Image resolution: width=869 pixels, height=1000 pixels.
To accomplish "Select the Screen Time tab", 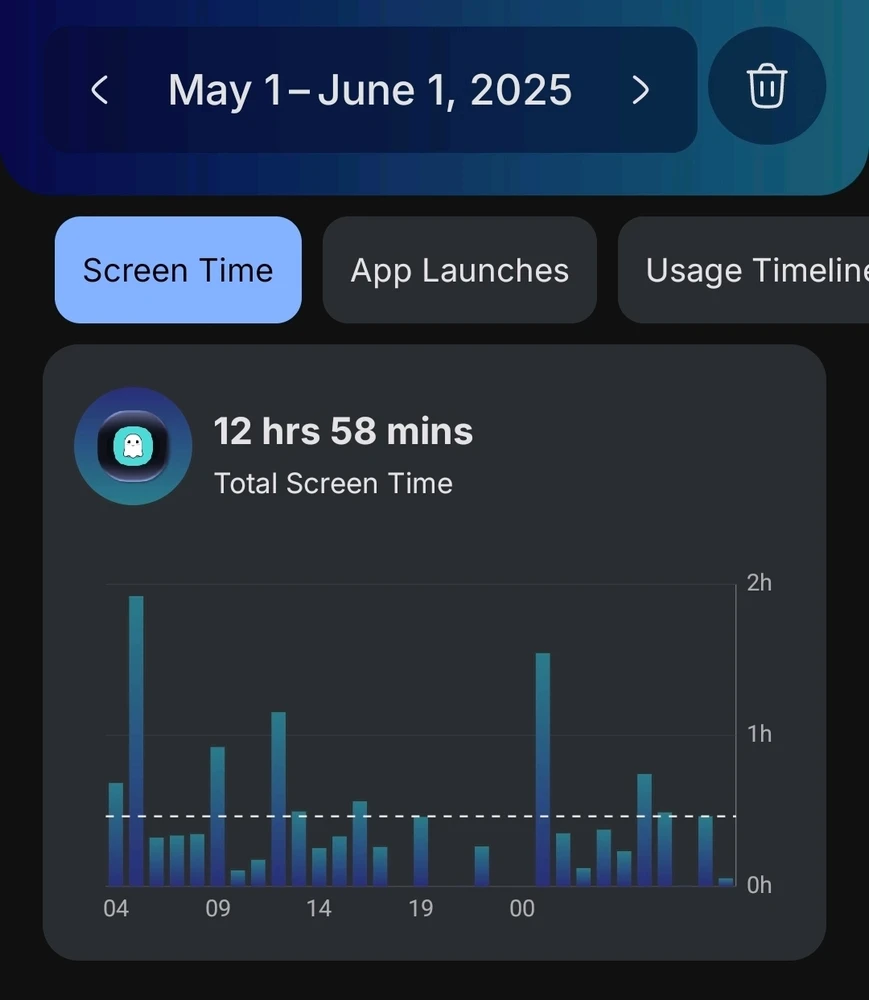I will [178, 270].
